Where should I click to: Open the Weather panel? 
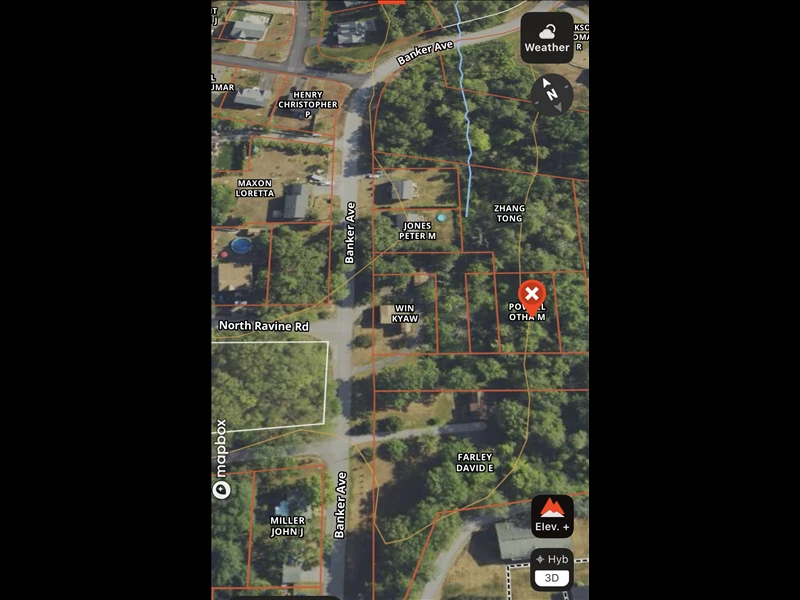pos(547,38)
